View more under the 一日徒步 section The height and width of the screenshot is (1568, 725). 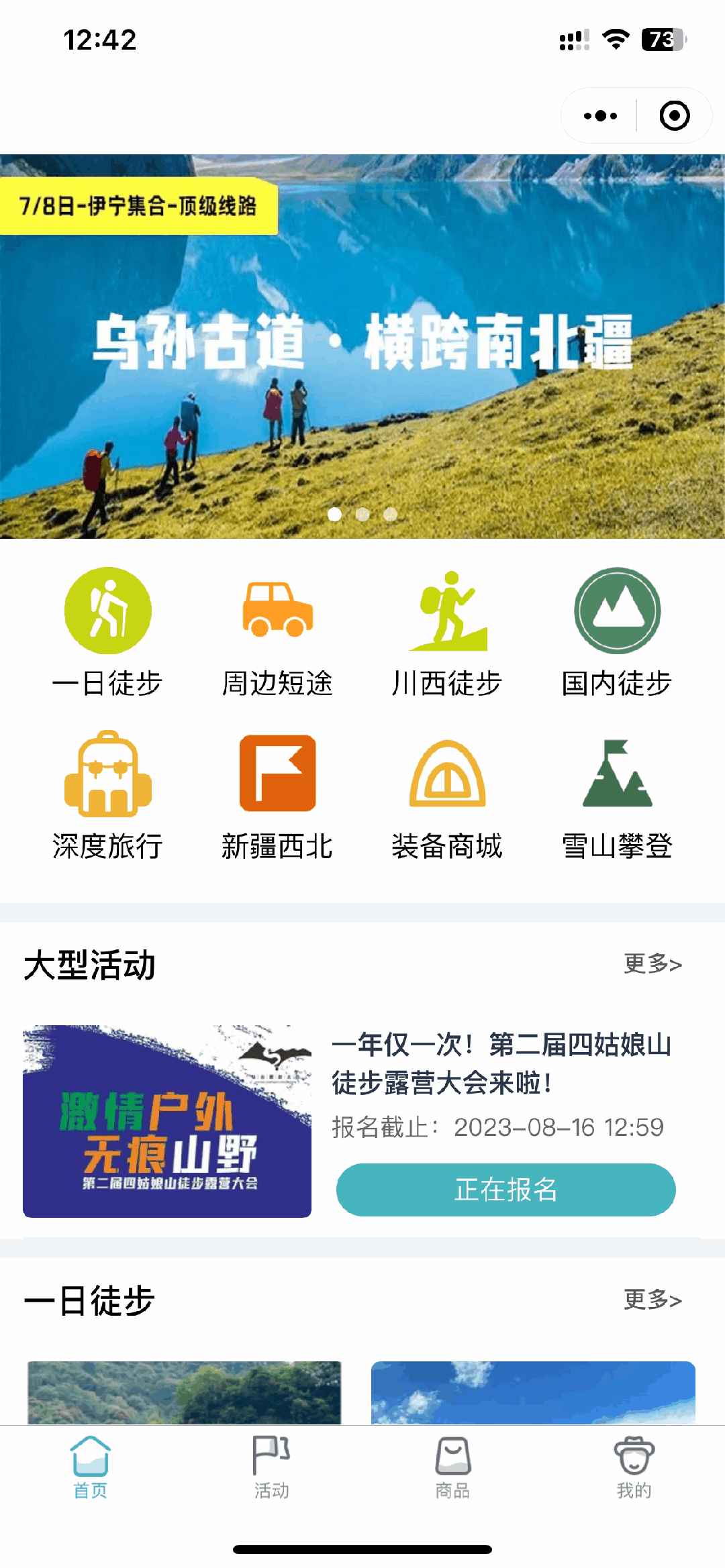652,1300
